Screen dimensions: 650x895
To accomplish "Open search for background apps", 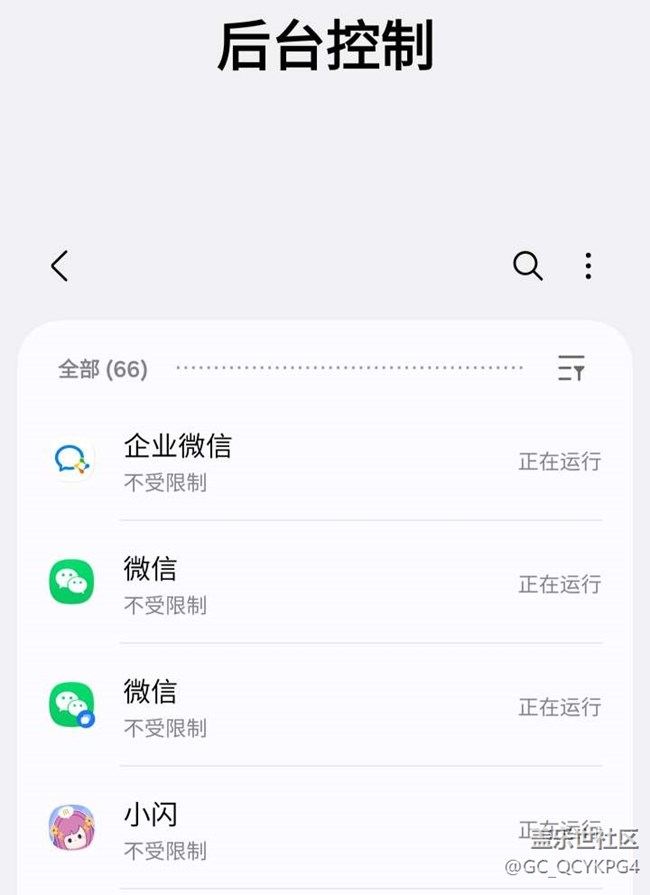I will coord(527,266).
